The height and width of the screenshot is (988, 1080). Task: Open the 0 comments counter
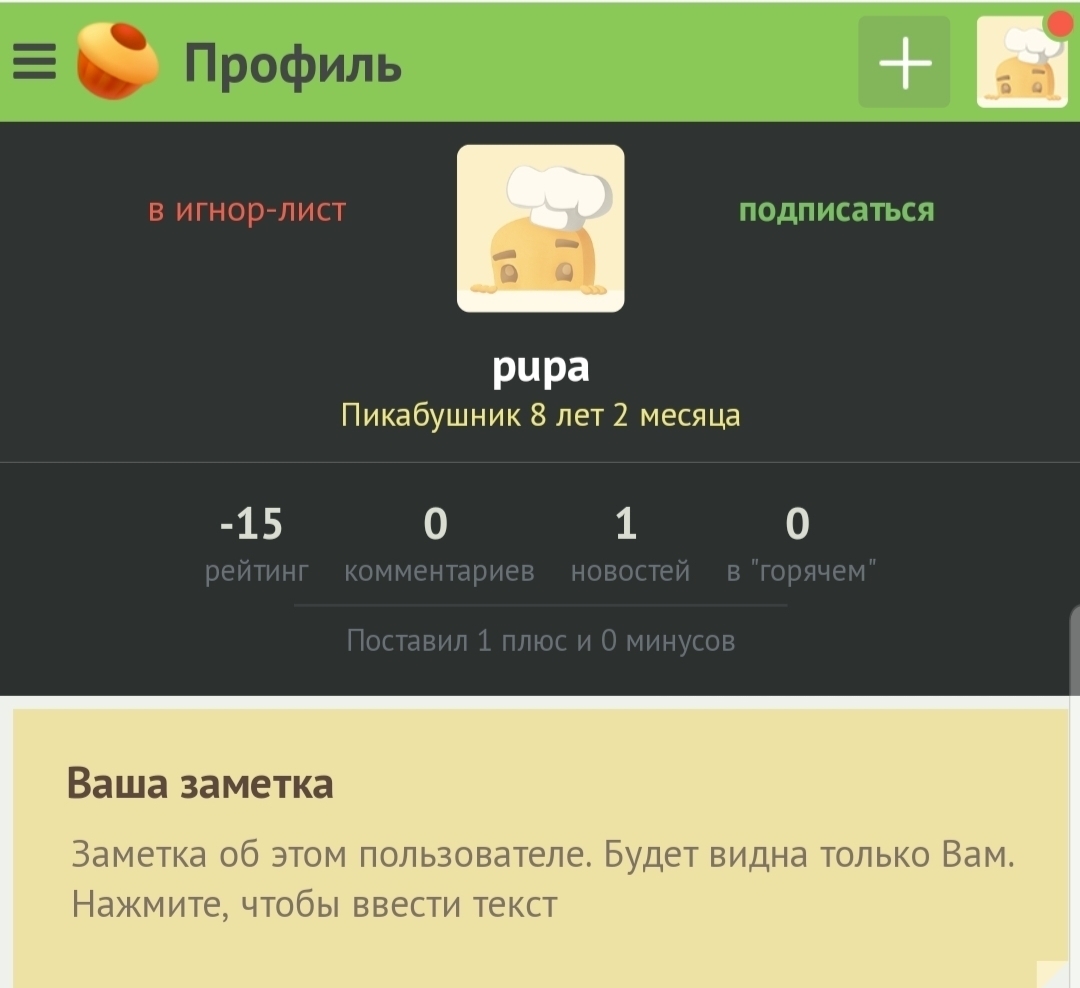[x=438, y=545]
